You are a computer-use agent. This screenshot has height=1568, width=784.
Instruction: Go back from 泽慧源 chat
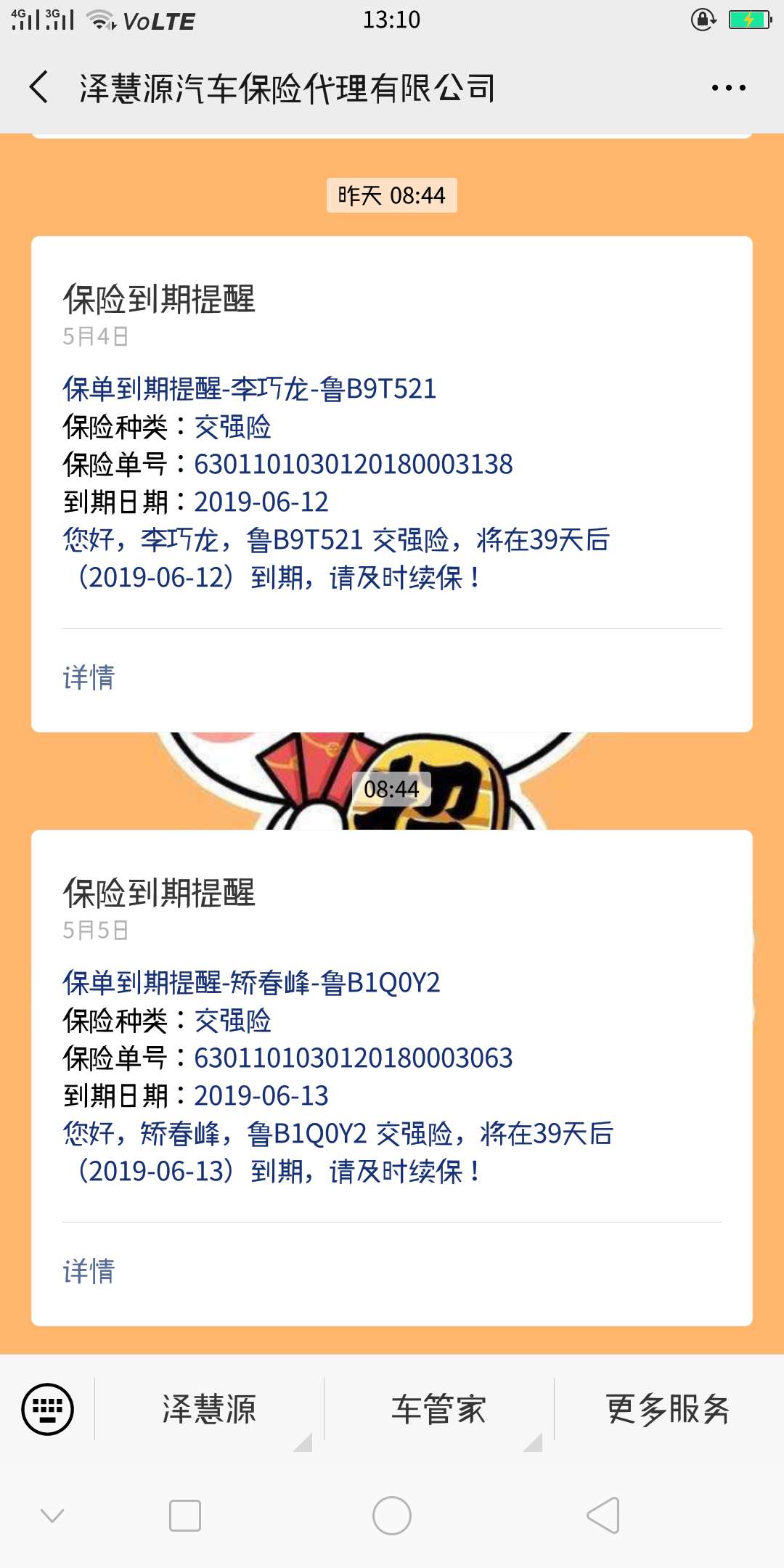coord(39,88)
